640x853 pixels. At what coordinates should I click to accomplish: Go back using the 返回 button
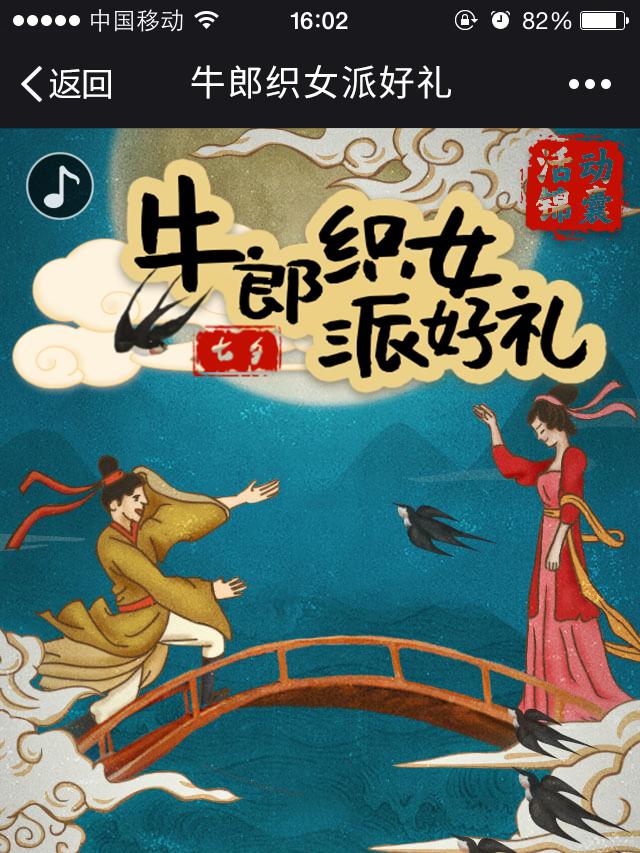coord(66,85)
